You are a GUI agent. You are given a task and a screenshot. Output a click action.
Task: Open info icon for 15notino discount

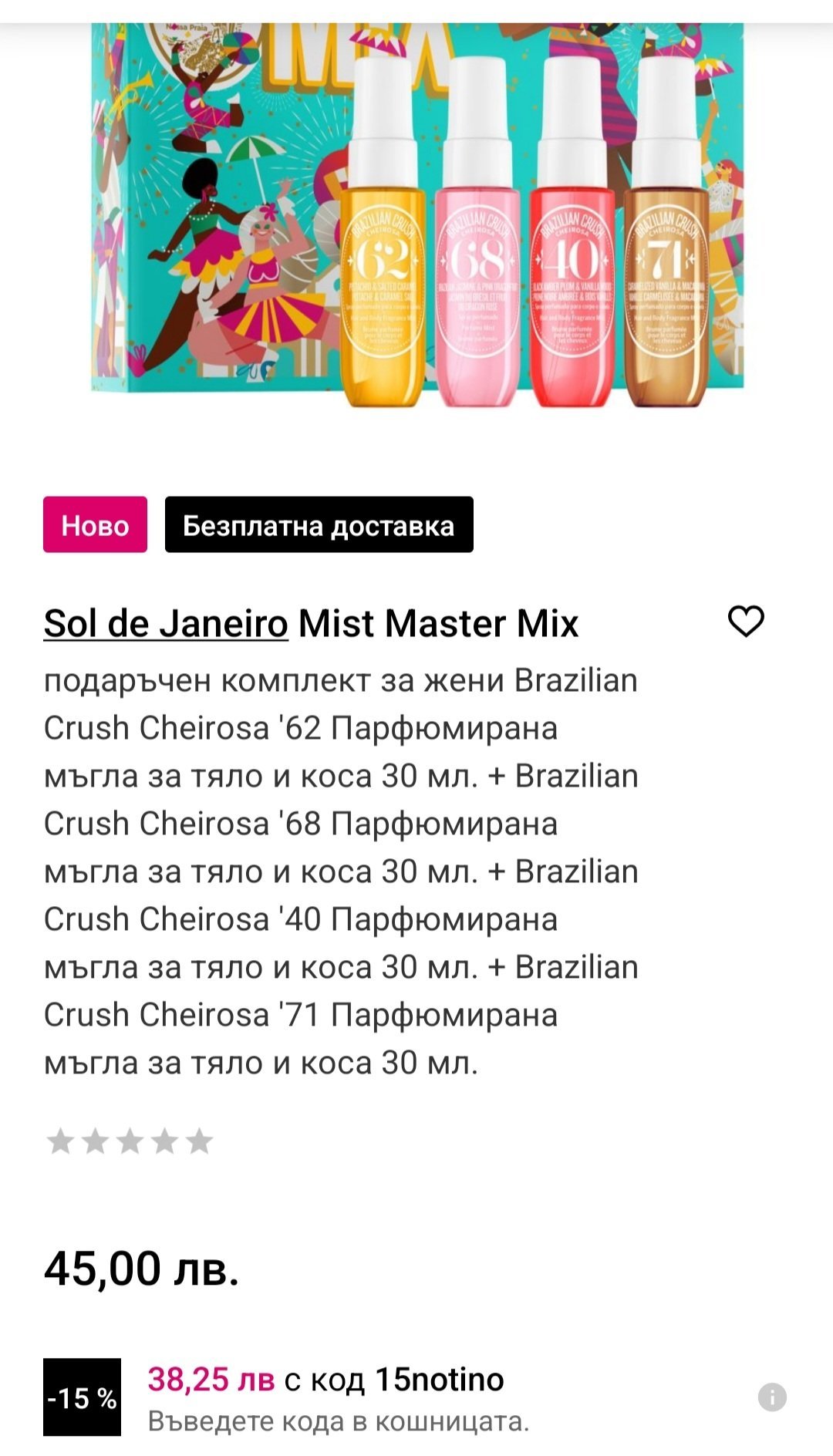pyautogui.click(x=771, y=1397)
